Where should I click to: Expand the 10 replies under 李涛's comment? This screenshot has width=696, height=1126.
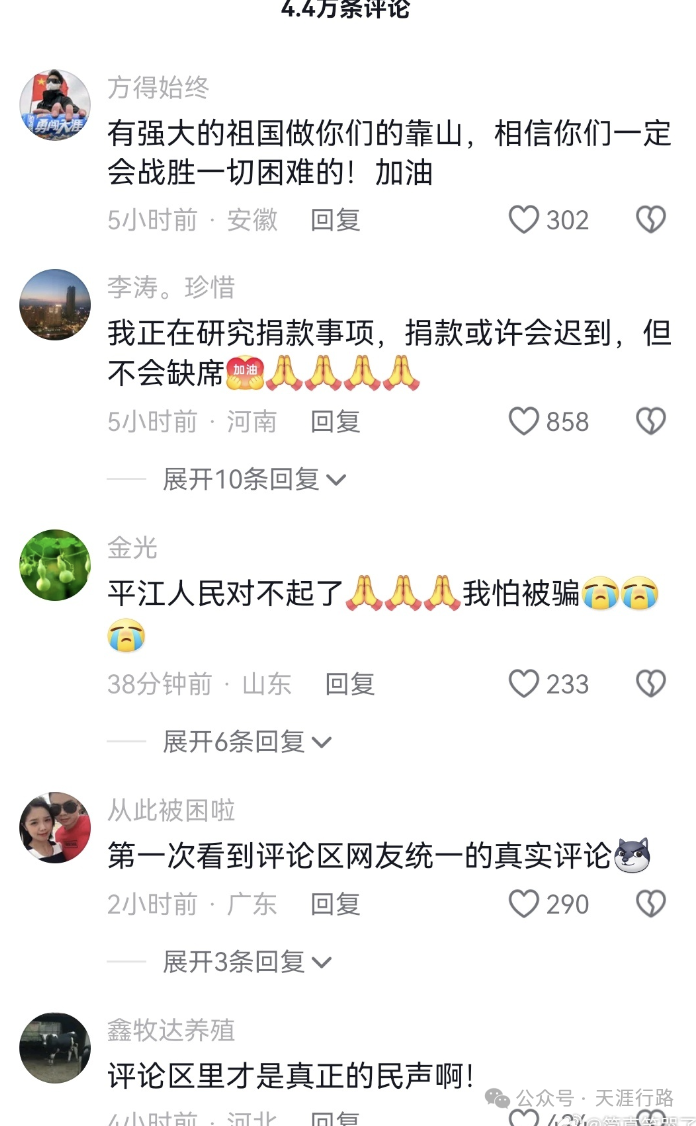254,479
